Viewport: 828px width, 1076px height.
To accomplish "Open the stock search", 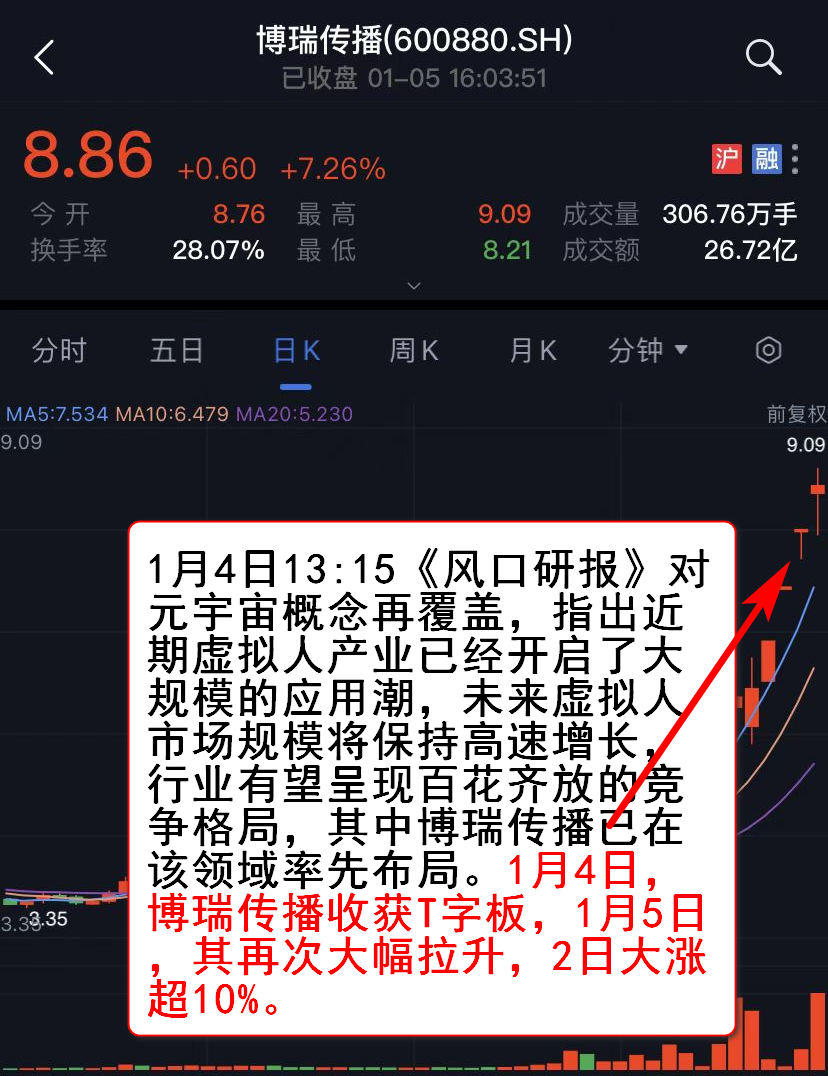I will pos(763,58).
